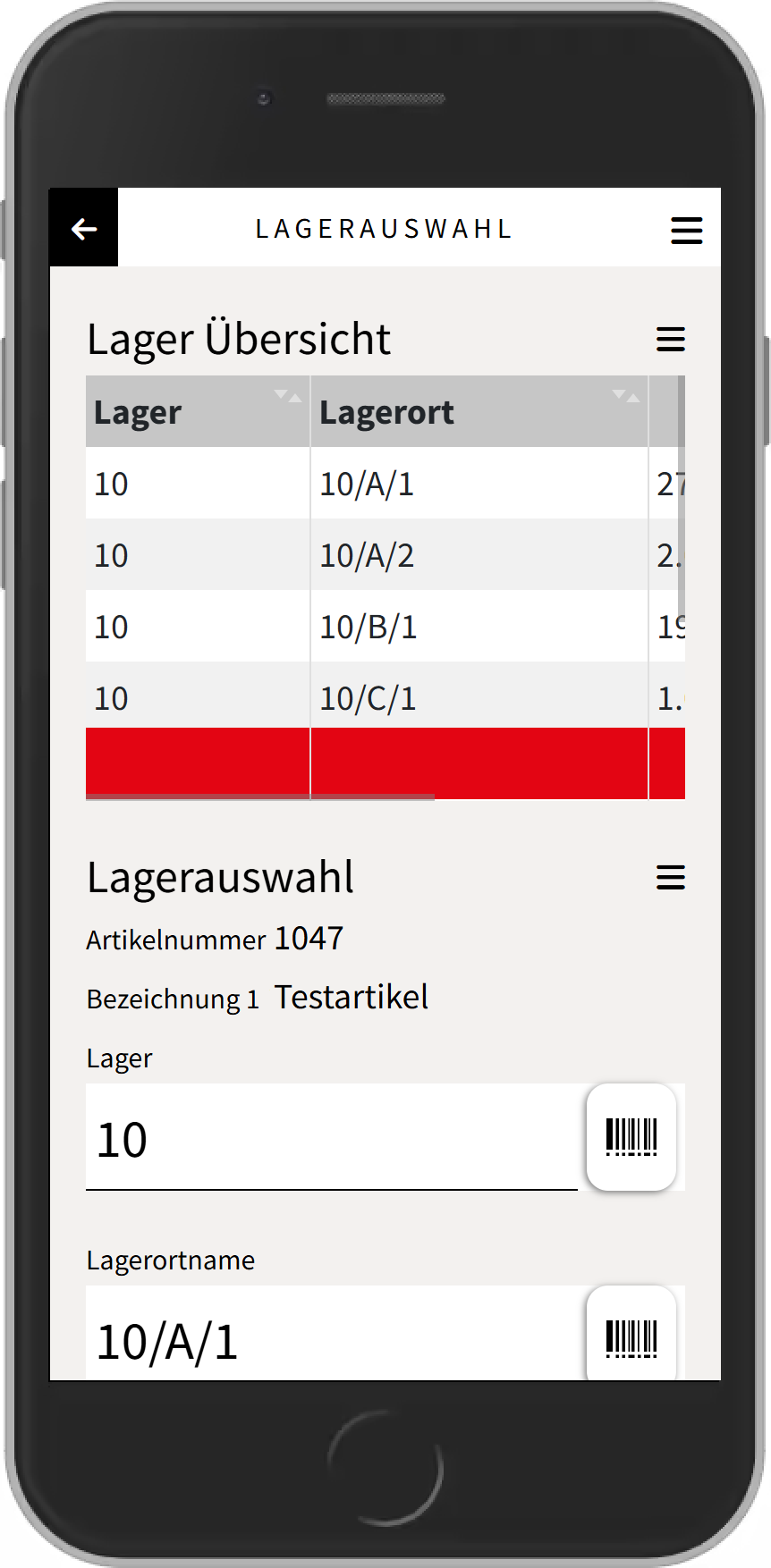Open the main hamburger menu in header

[686, 230]
